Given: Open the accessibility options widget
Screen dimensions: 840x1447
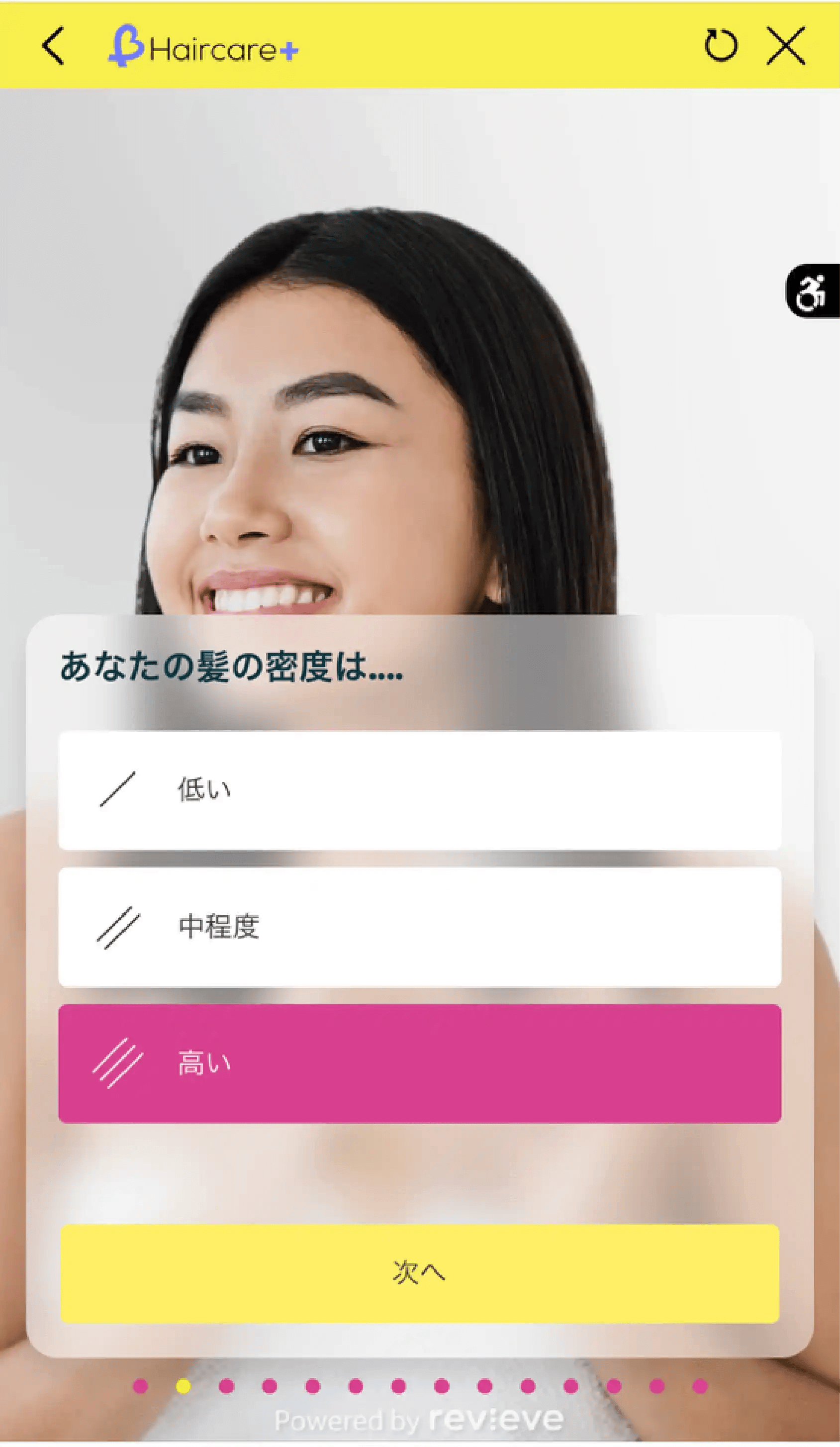Looking at the screenshot, I should (x=812, y=291).
